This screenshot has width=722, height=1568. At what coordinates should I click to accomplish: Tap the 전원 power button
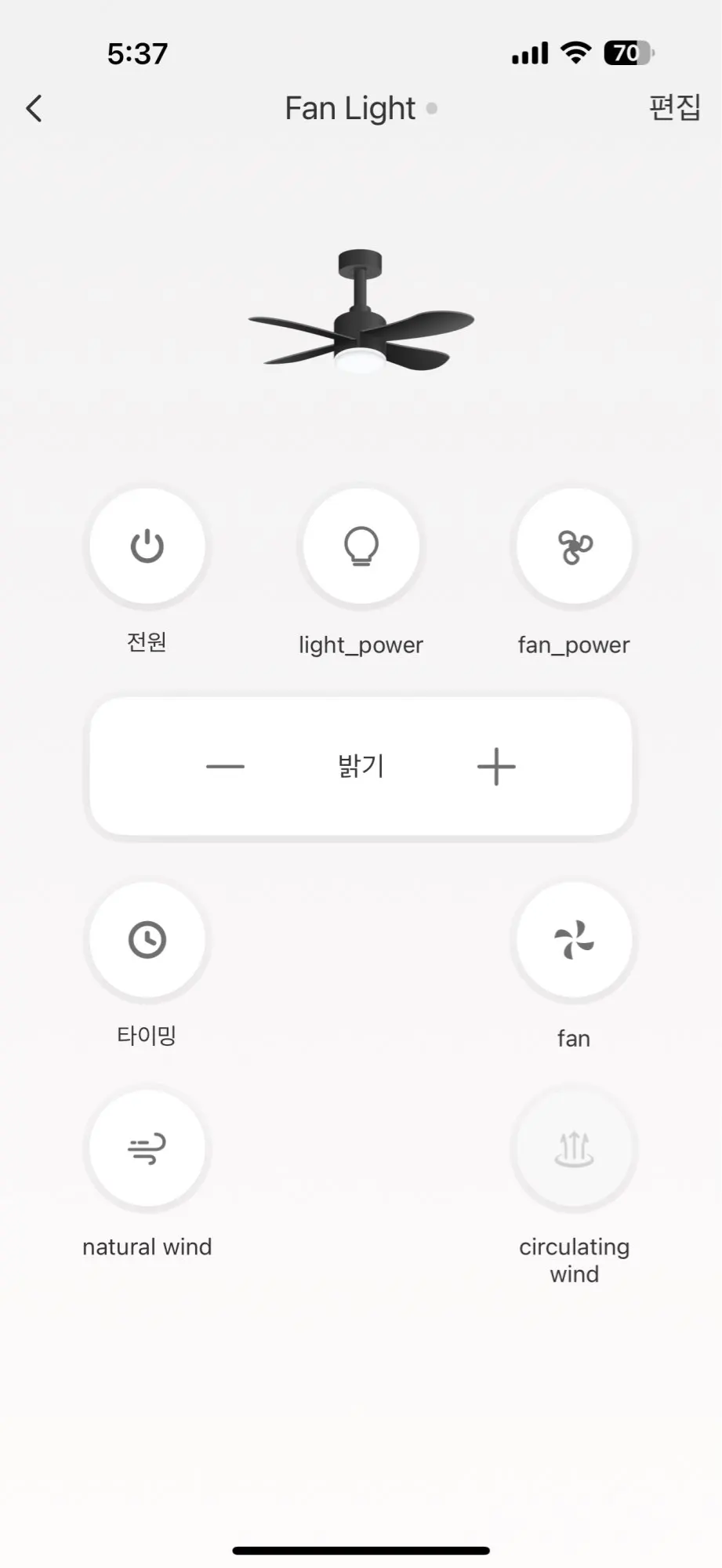(147, 546)
